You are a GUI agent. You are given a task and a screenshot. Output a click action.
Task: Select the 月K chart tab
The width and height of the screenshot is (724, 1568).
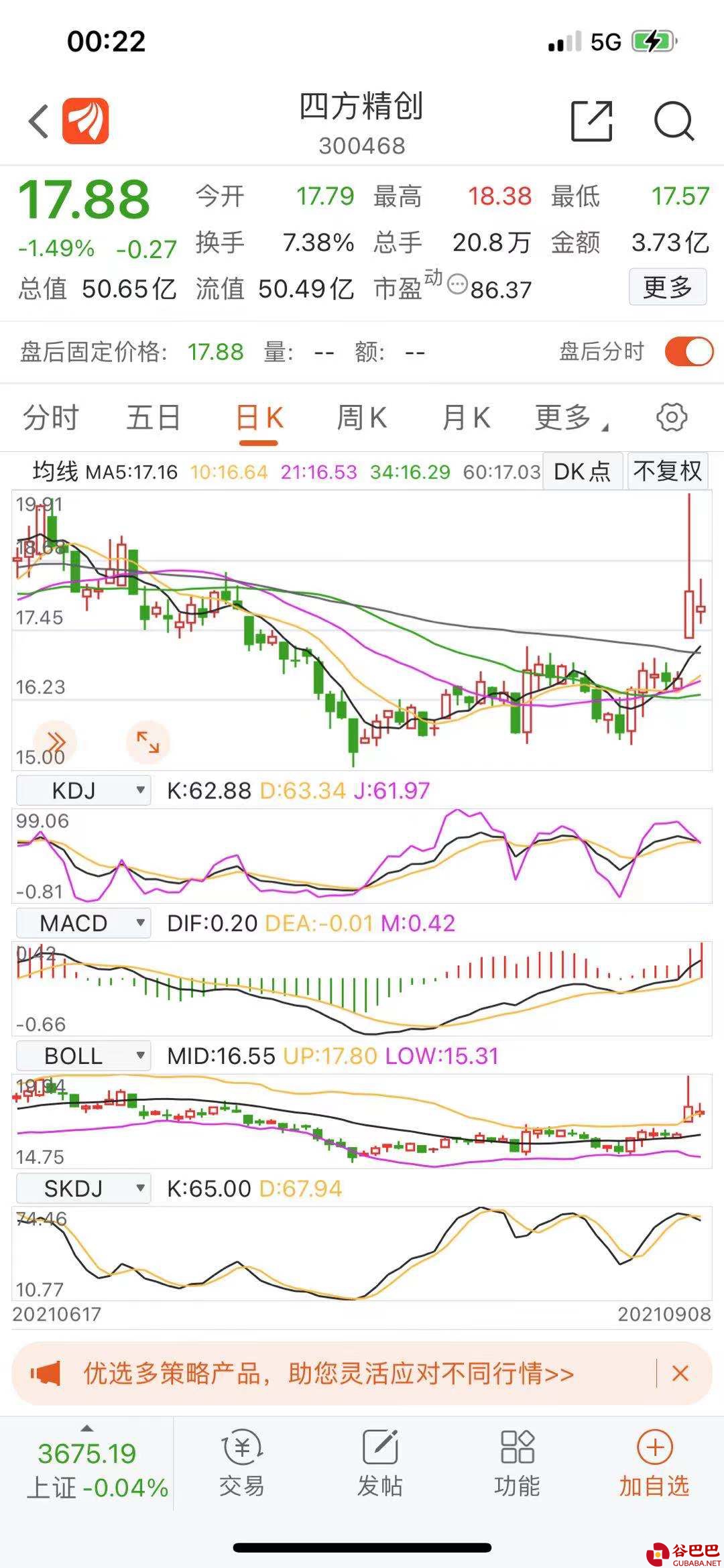[466, 418]
